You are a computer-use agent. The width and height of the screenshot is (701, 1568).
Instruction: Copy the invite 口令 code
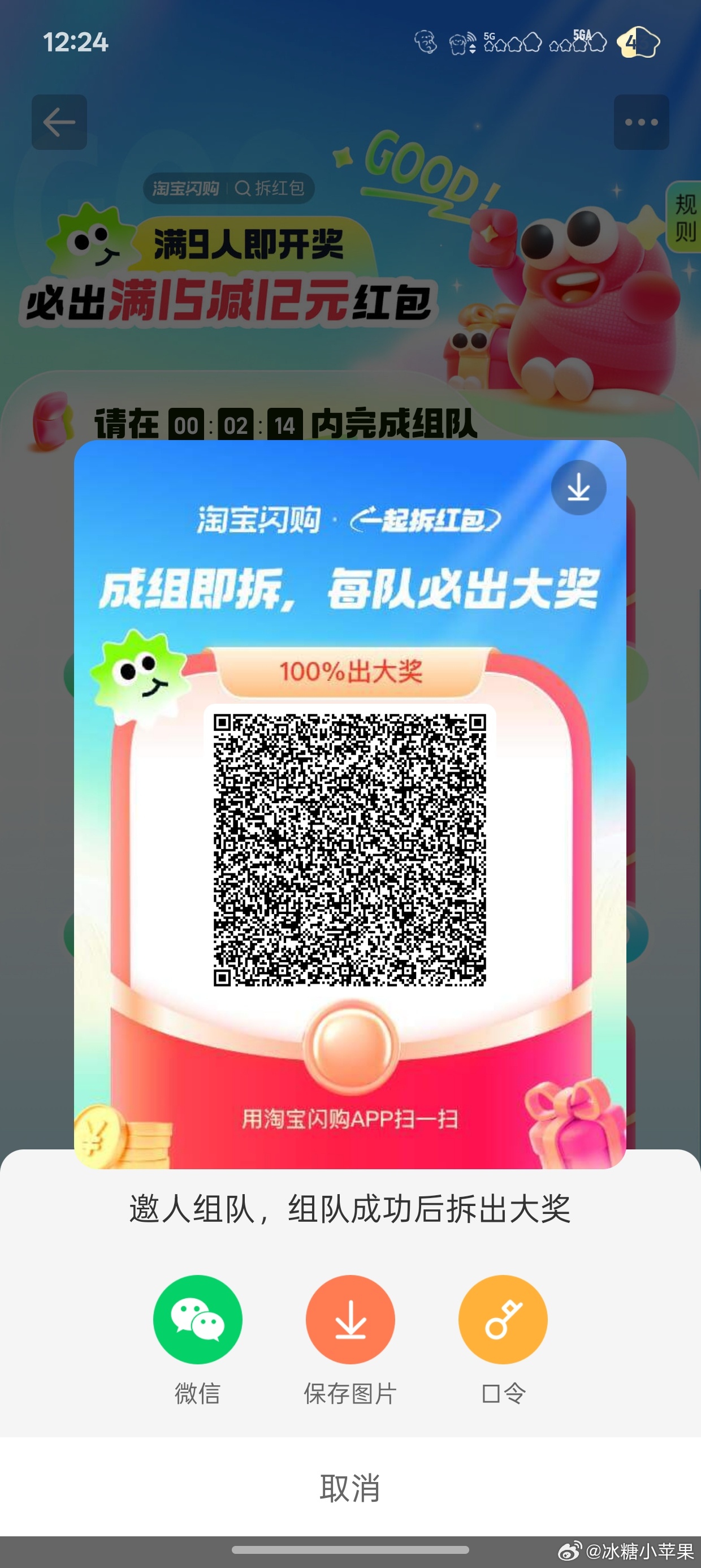pyautogui.click(x=503, y=1320)
